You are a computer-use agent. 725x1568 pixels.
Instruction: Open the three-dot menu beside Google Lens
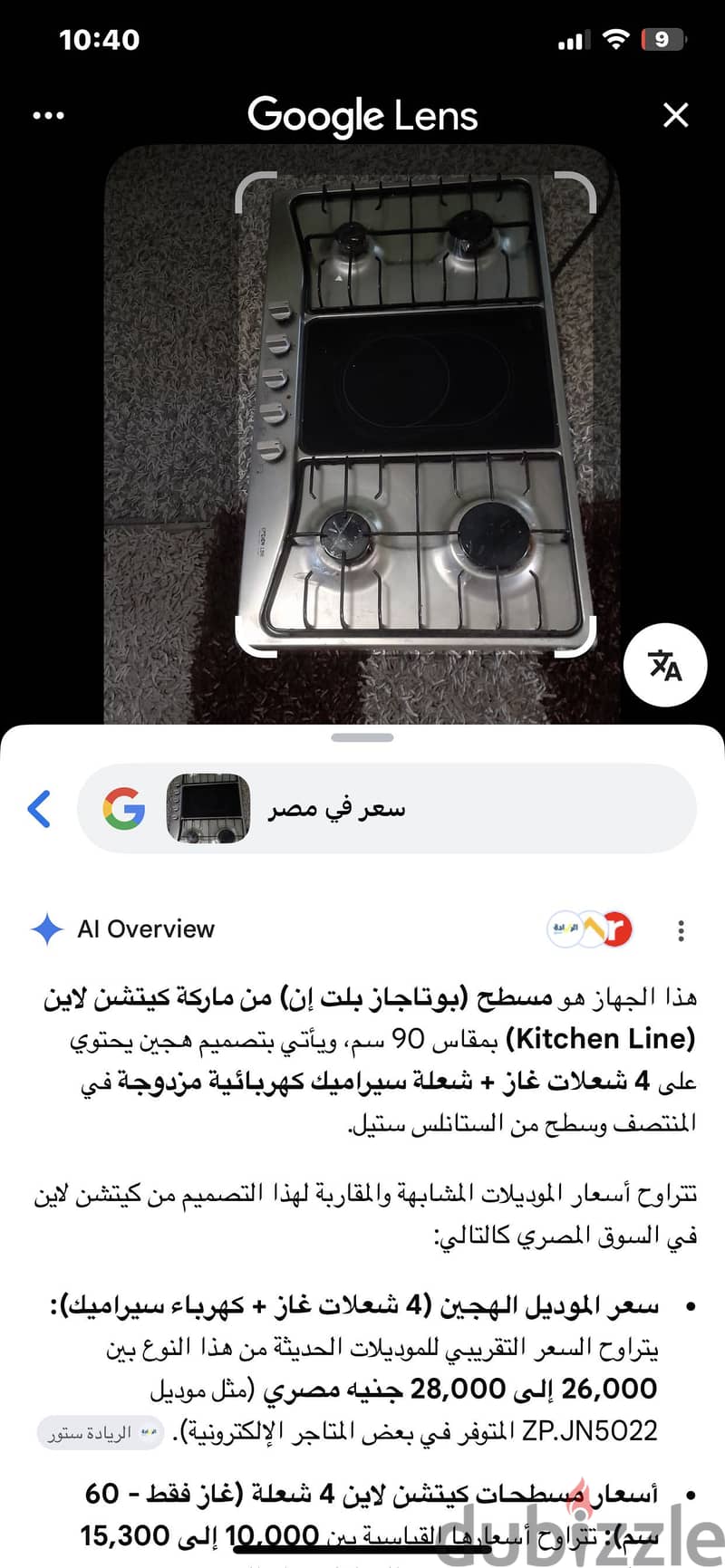(48, 116)
